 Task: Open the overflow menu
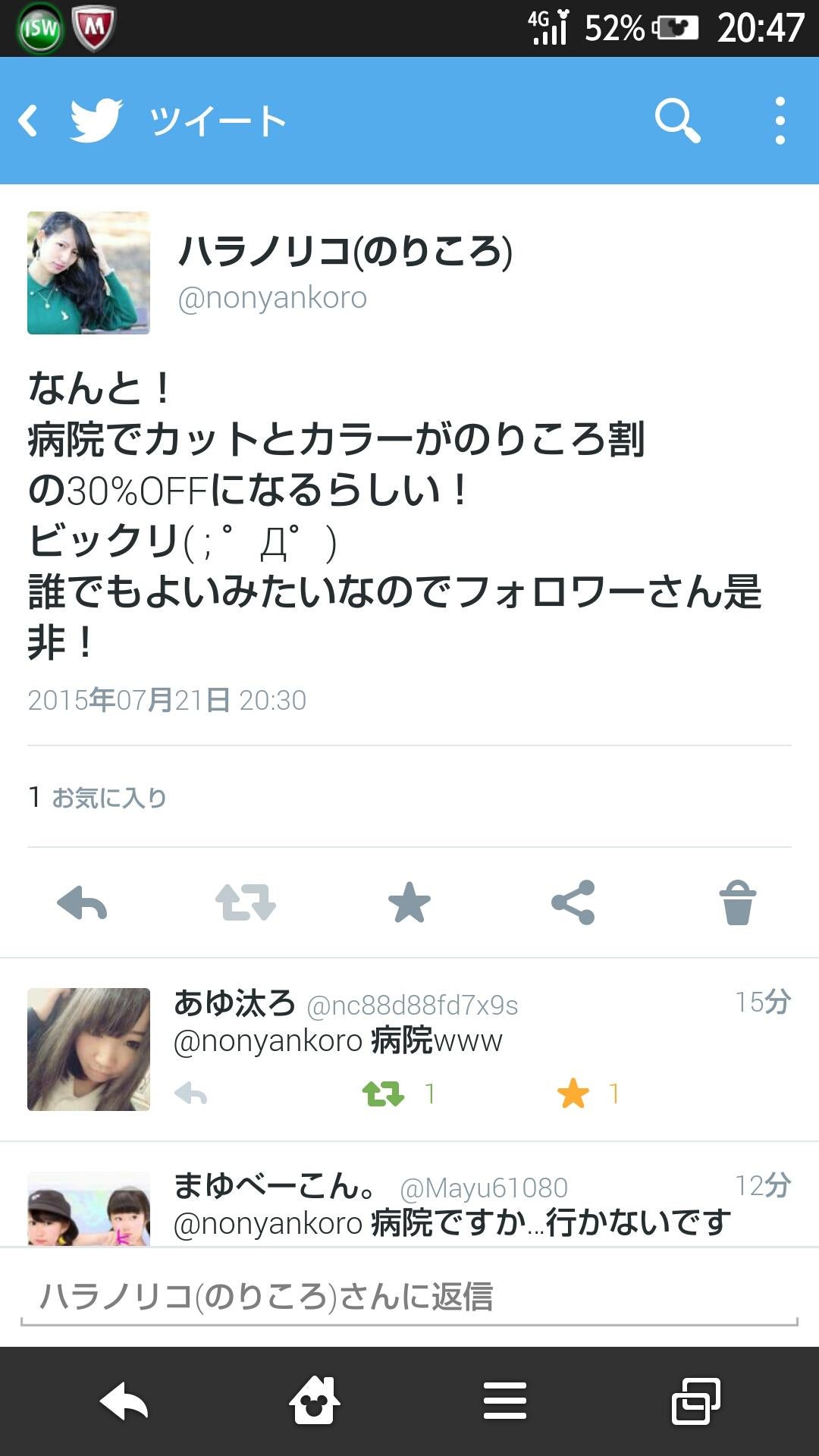coord(780,121)
